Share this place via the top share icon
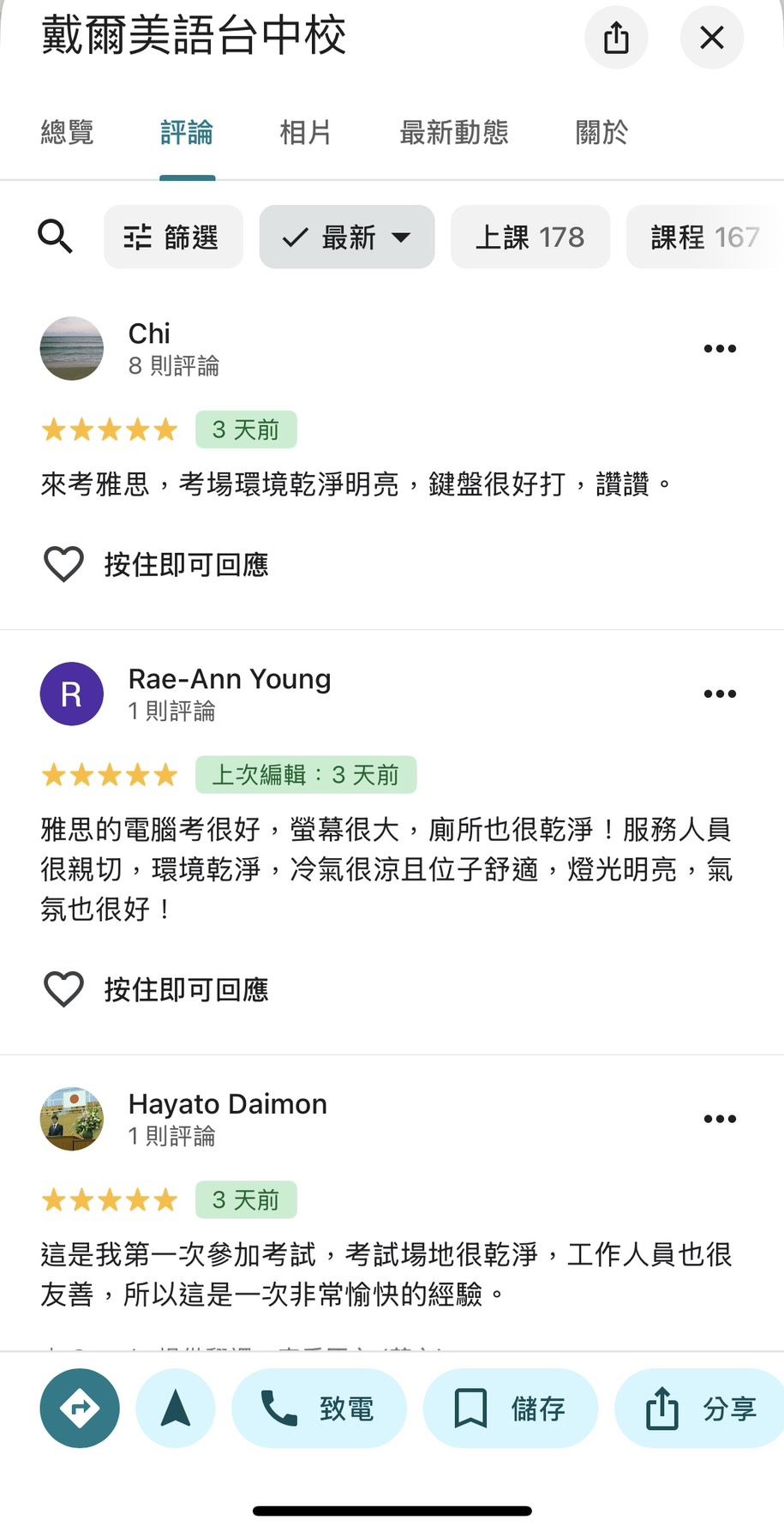Image resolution: width=784 pixels, height=1532 pixels. (616, 38)
